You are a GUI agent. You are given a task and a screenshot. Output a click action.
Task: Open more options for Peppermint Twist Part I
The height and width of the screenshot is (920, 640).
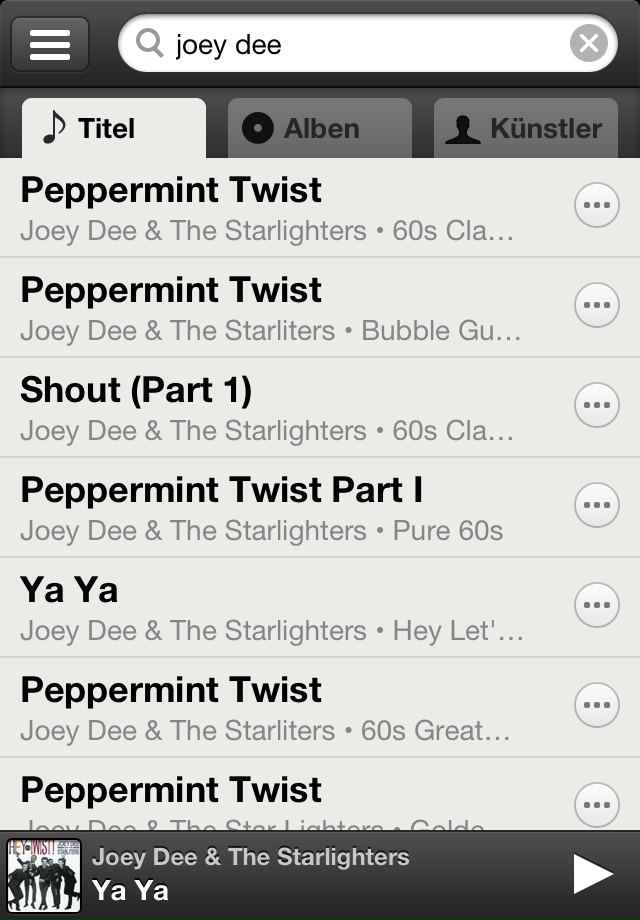596,505
